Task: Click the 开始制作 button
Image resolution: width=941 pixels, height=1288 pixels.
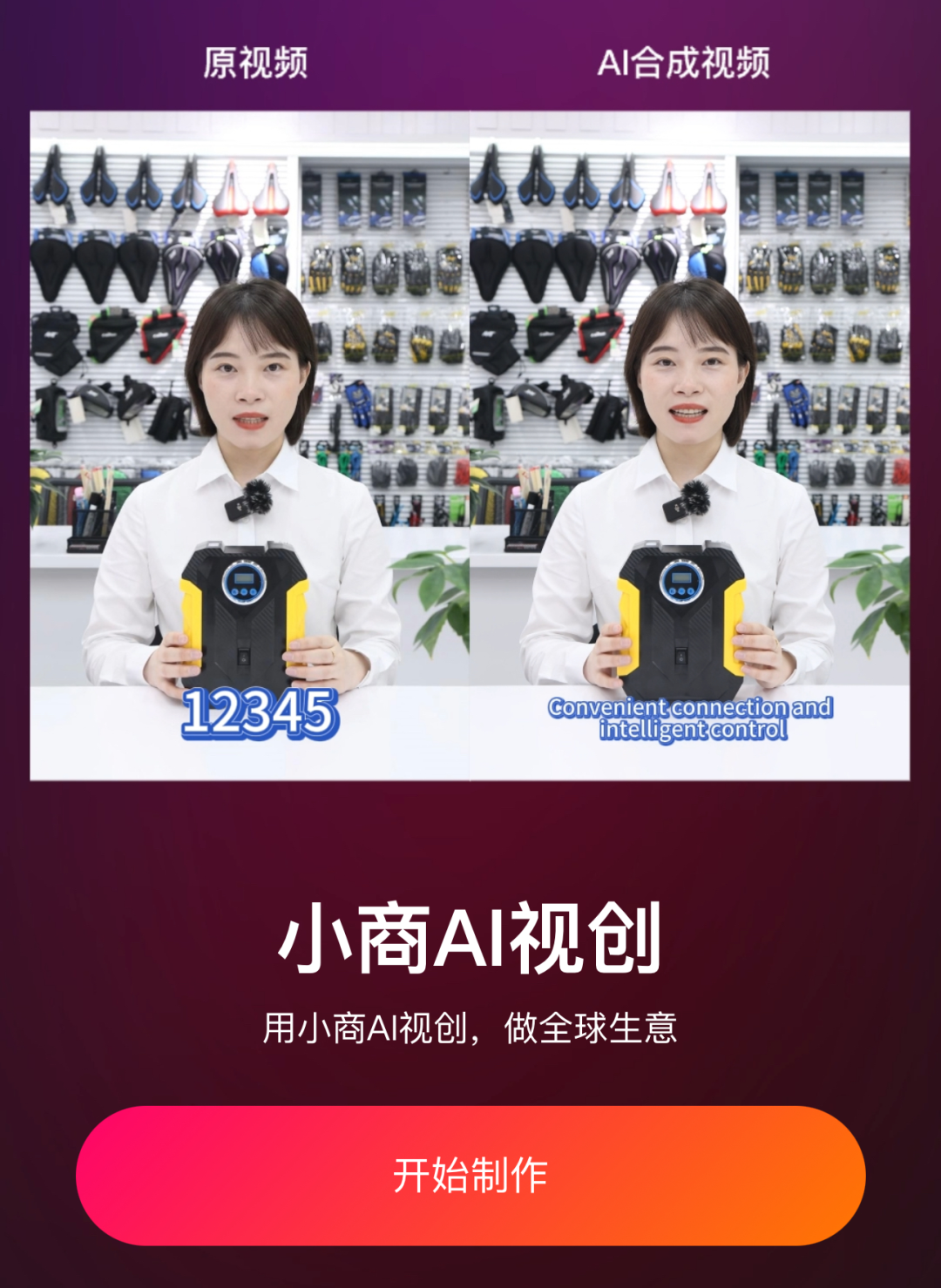Action: [470, 1174]
